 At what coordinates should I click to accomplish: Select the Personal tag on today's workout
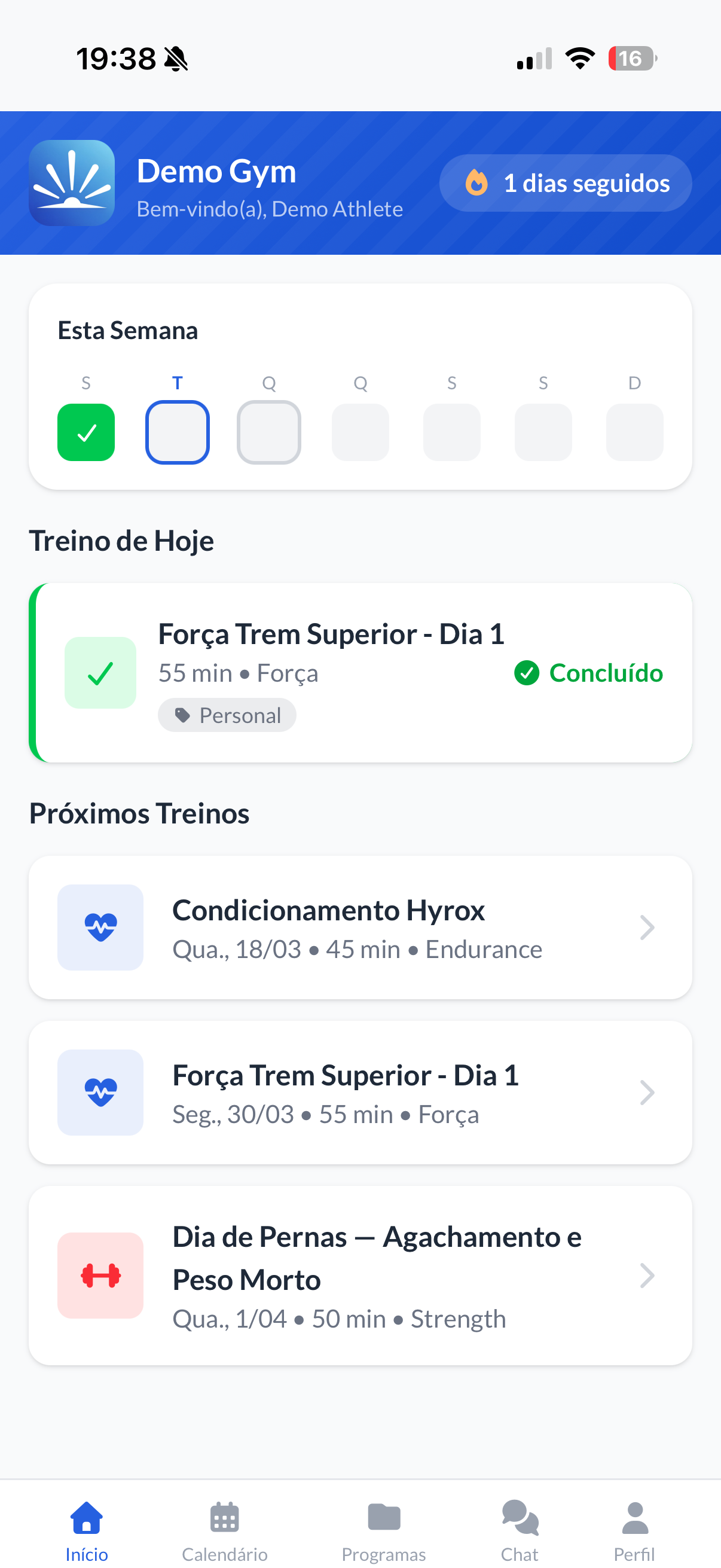pyautogui.click(x=227, y=715)
